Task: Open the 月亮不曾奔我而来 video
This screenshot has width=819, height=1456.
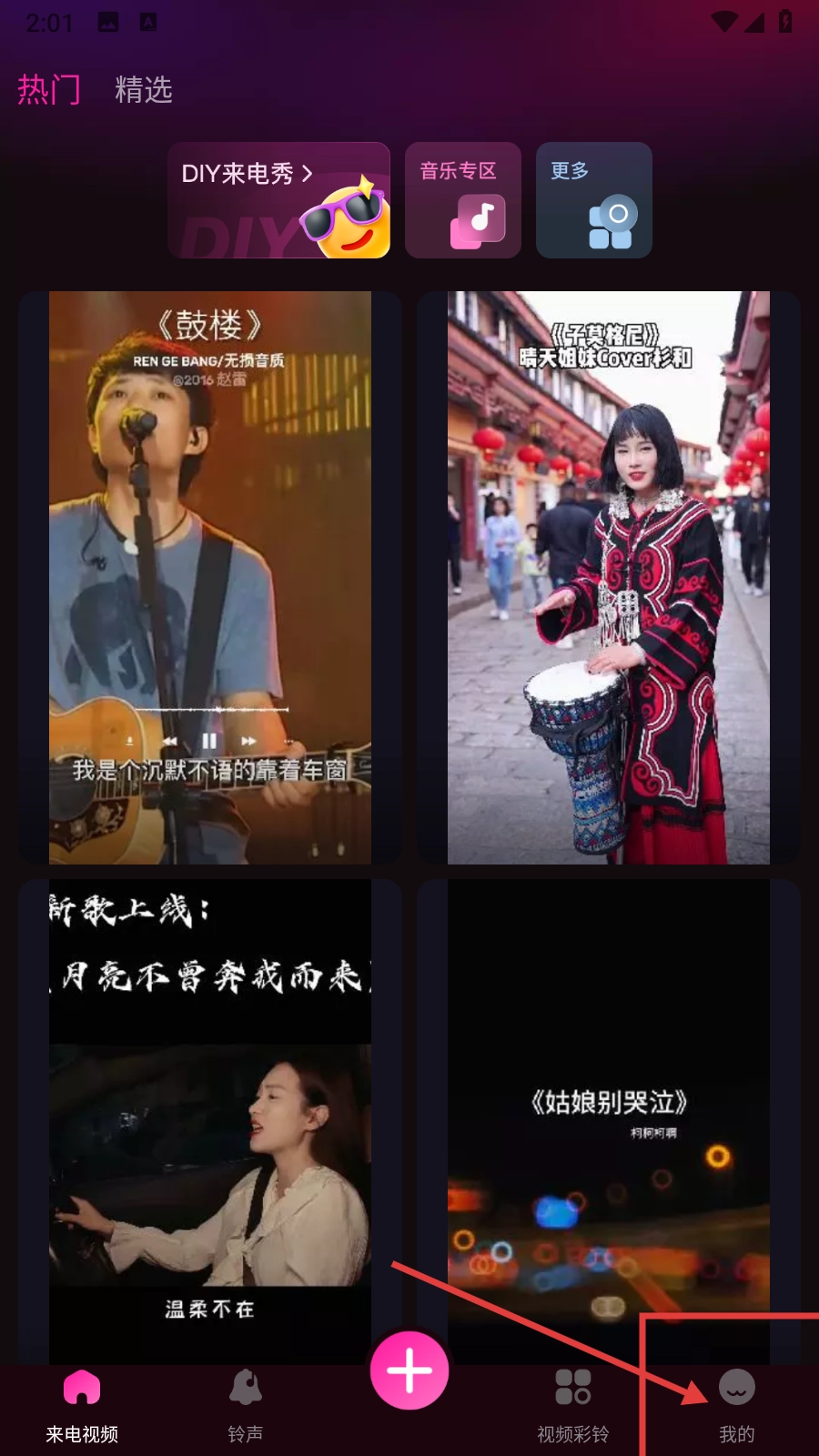Action: point(210,1121)
